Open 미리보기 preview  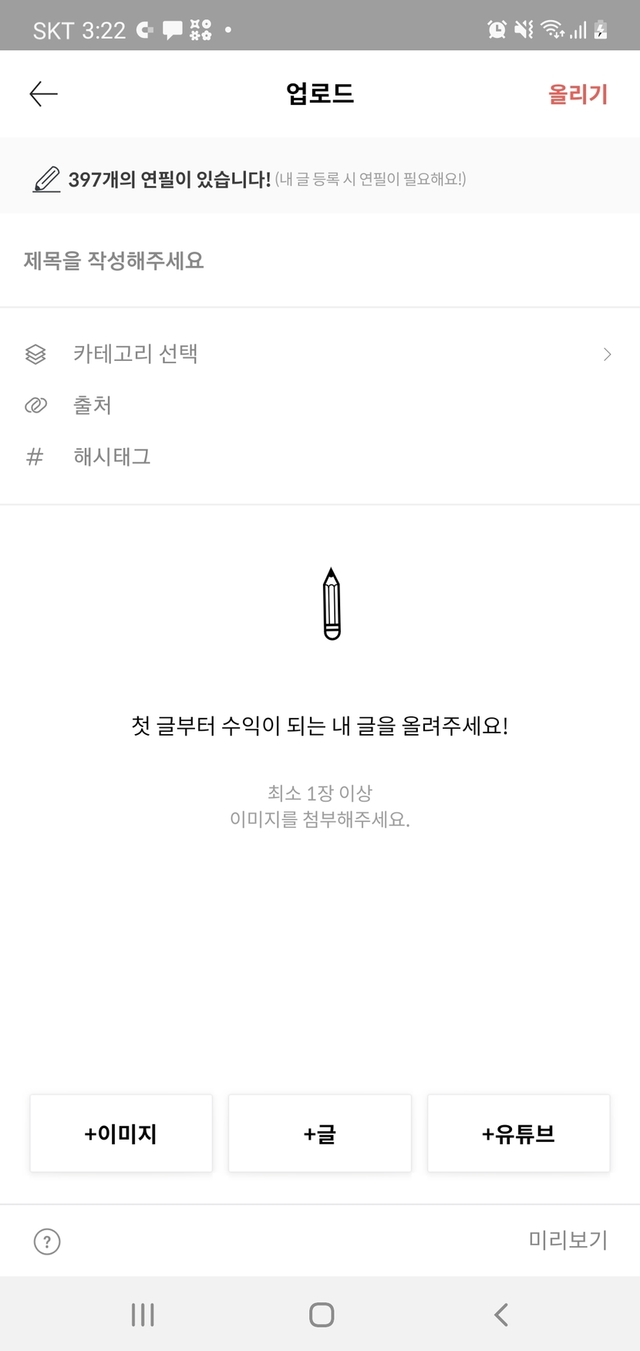pos(568,1241)
